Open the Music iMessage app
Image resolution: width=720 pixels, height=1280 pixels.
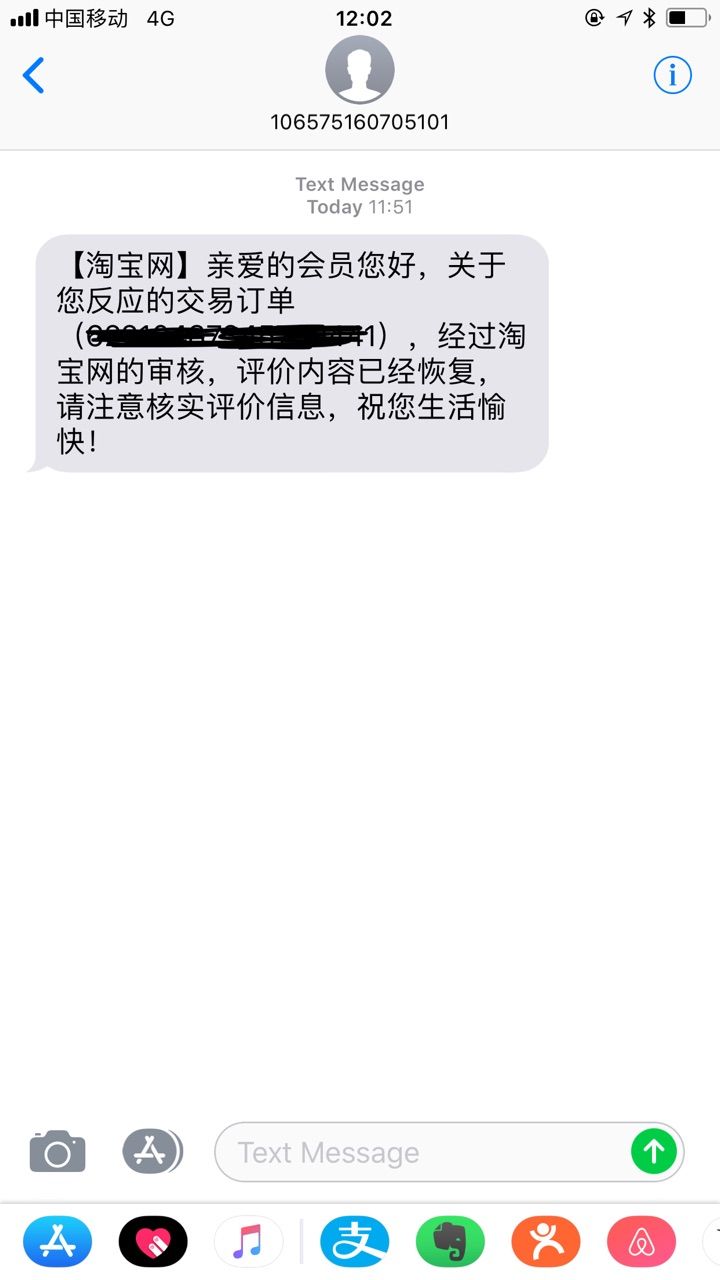pyautogui.click(x=248, y=1242)
